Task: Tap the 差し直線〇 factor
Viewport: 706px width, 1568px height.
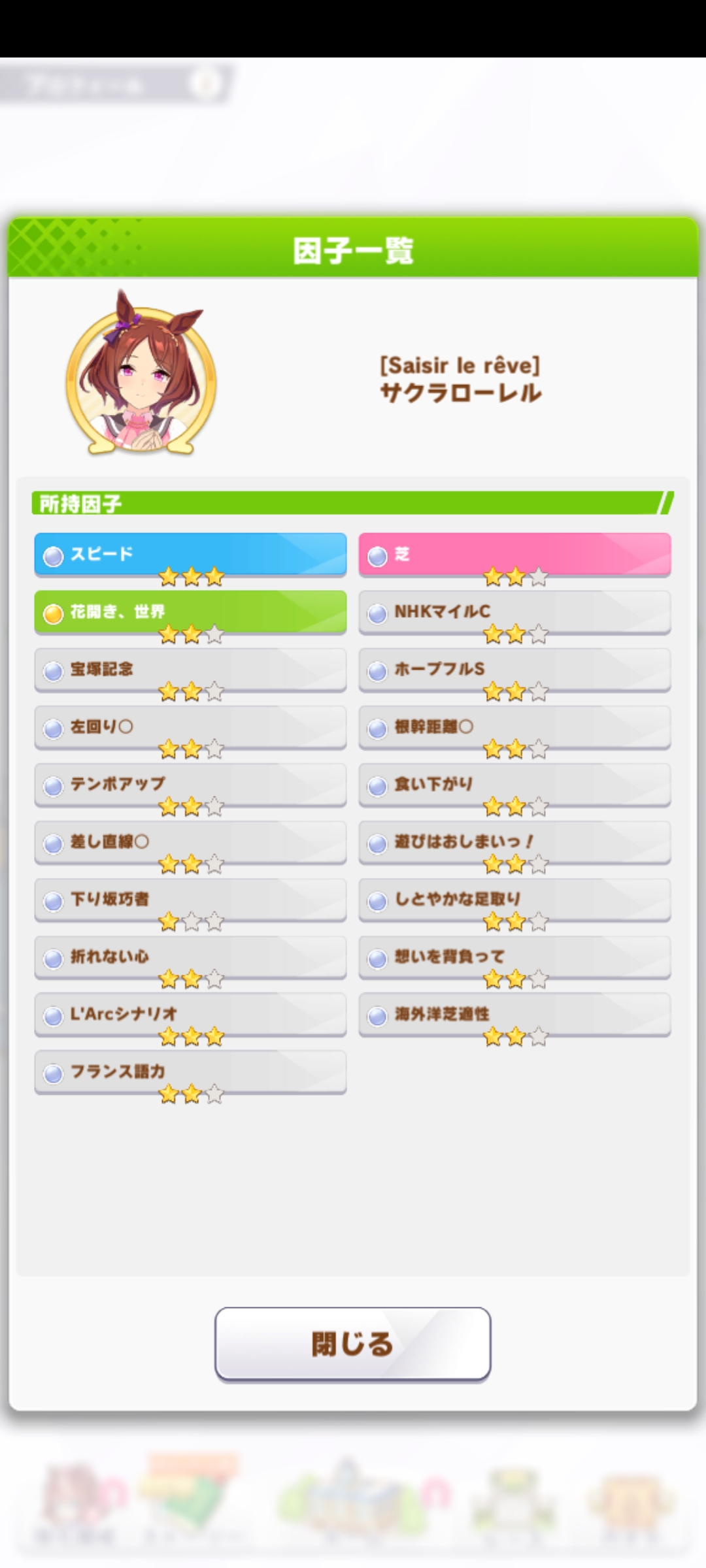Action: pos(190,841)
